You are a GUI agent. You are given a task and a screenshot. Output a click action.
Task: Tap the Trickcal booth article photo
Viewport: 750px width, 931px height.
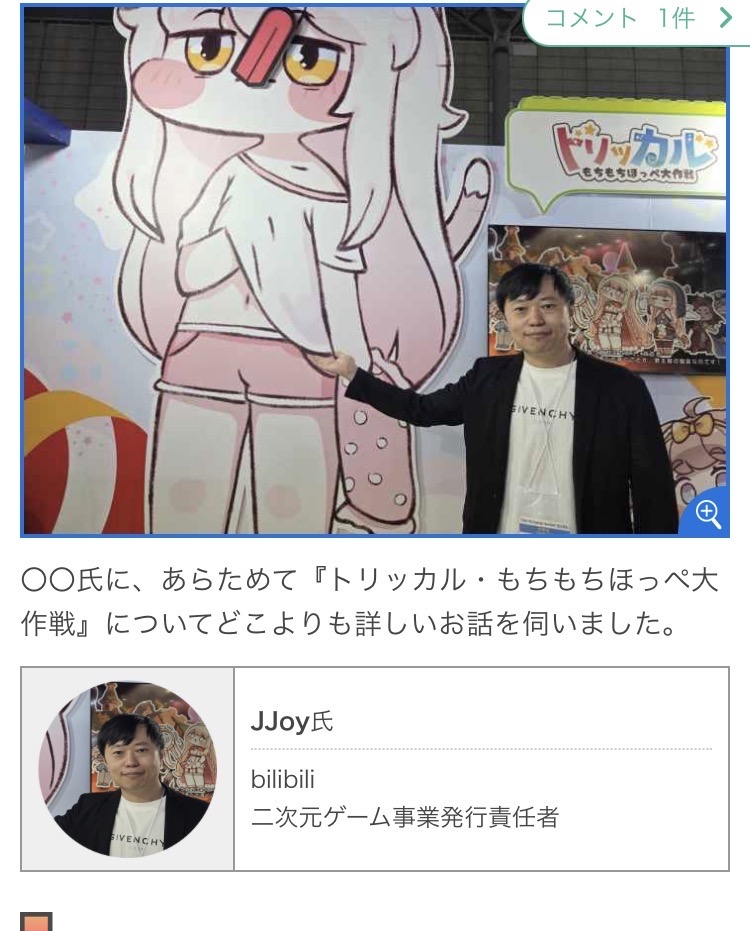(375, 270)
